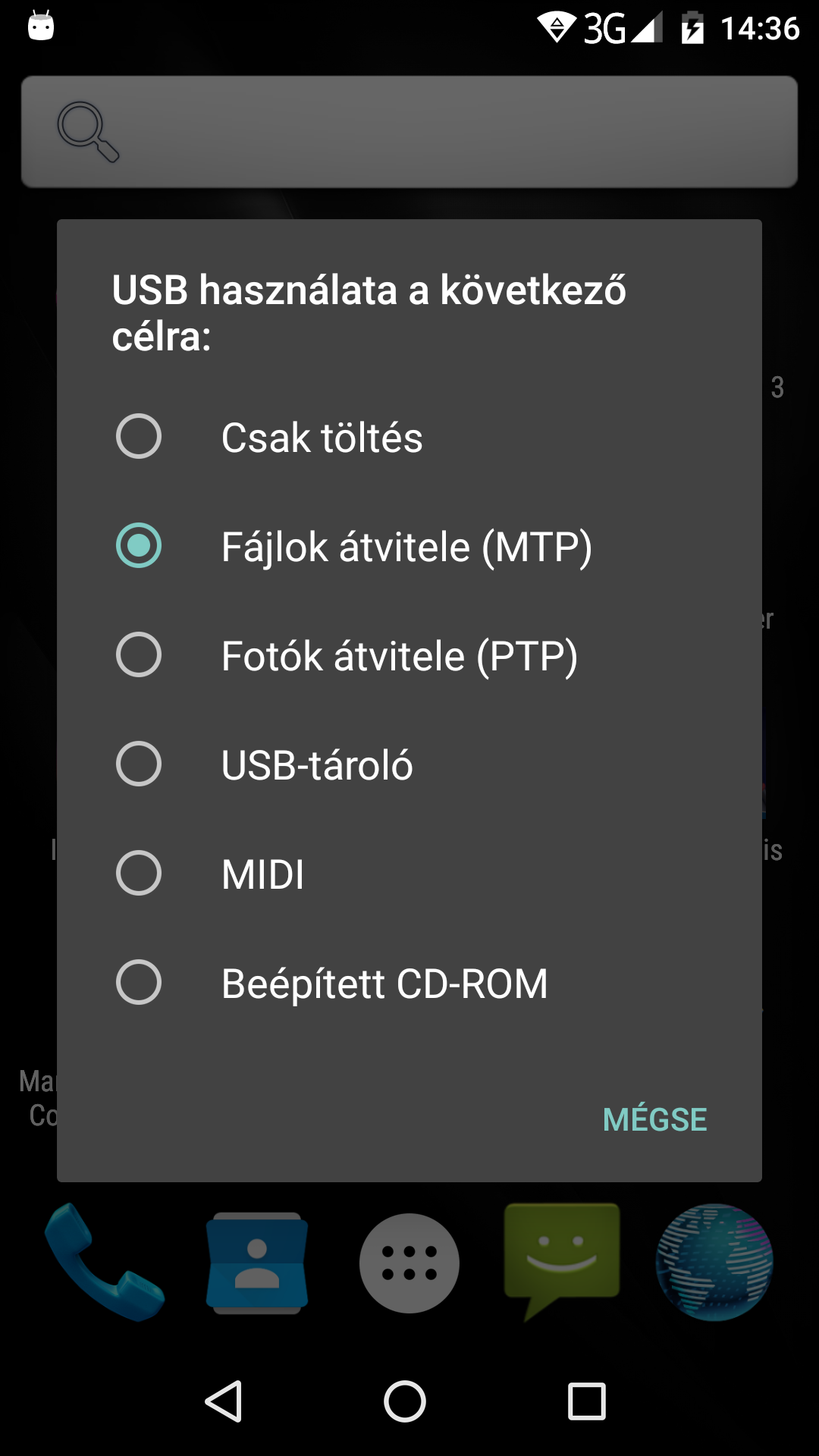Go to the home screen
The width and height of the screenshot is (819, 1456).
[x=405, y=1401]
